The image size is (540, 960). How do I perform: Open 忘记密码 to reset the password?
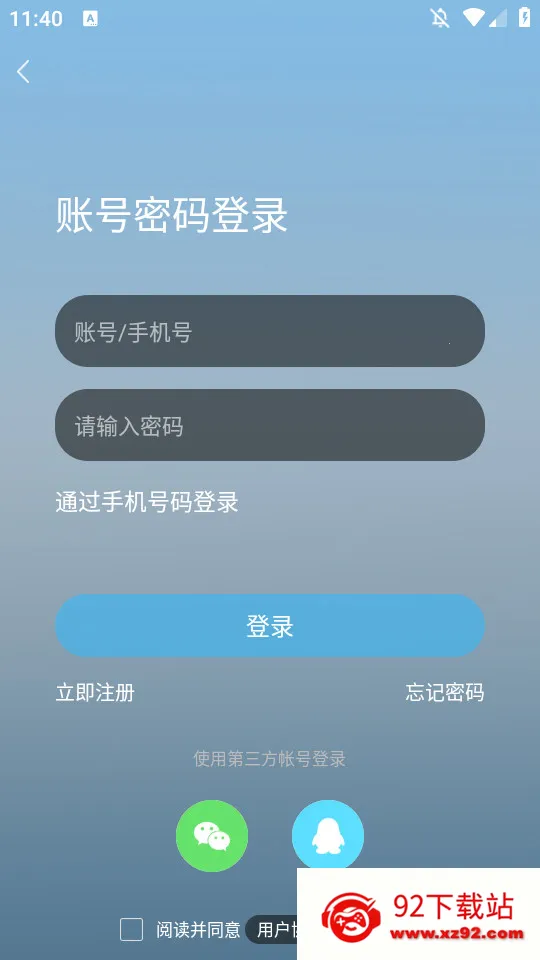444,692
